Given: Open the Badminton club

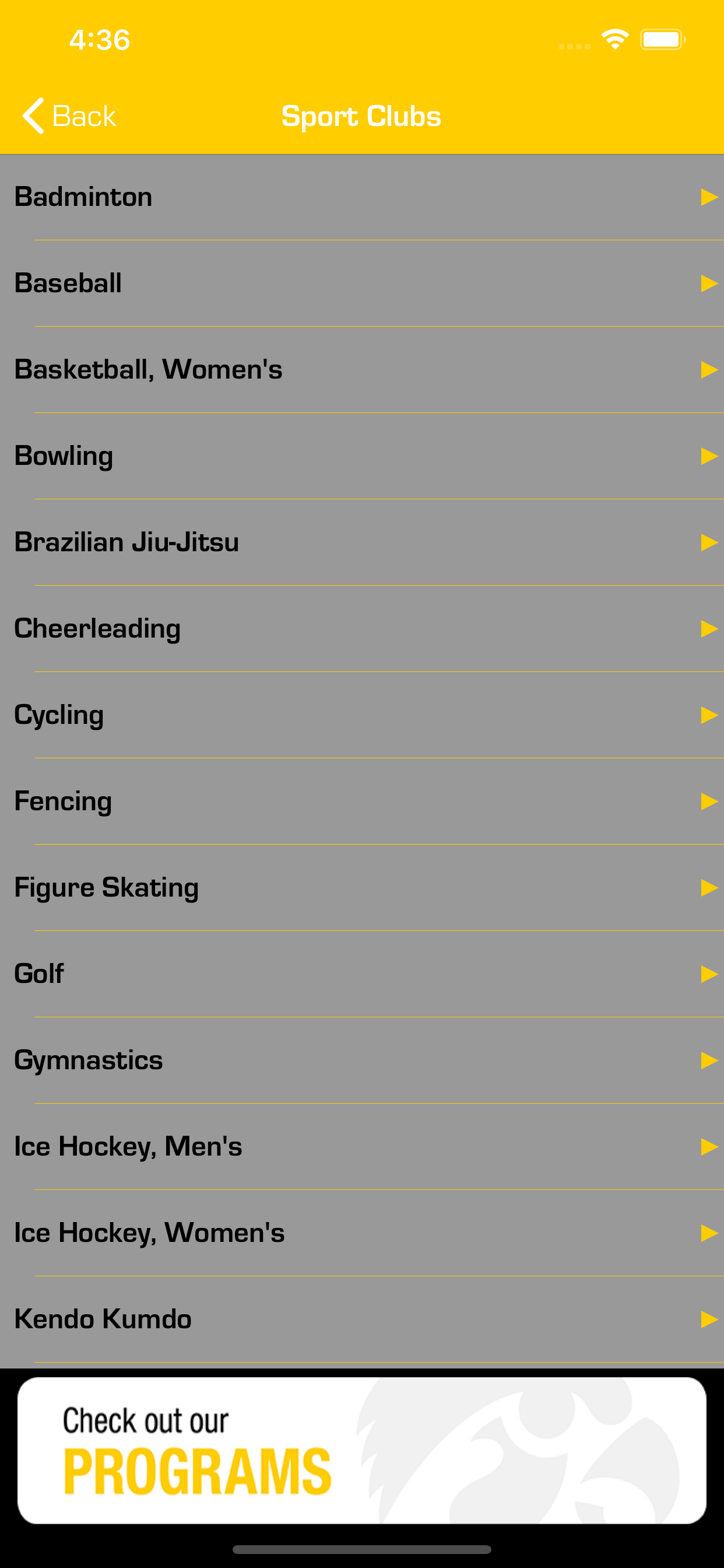Looking at the screenshot, I should click(362, 197).
